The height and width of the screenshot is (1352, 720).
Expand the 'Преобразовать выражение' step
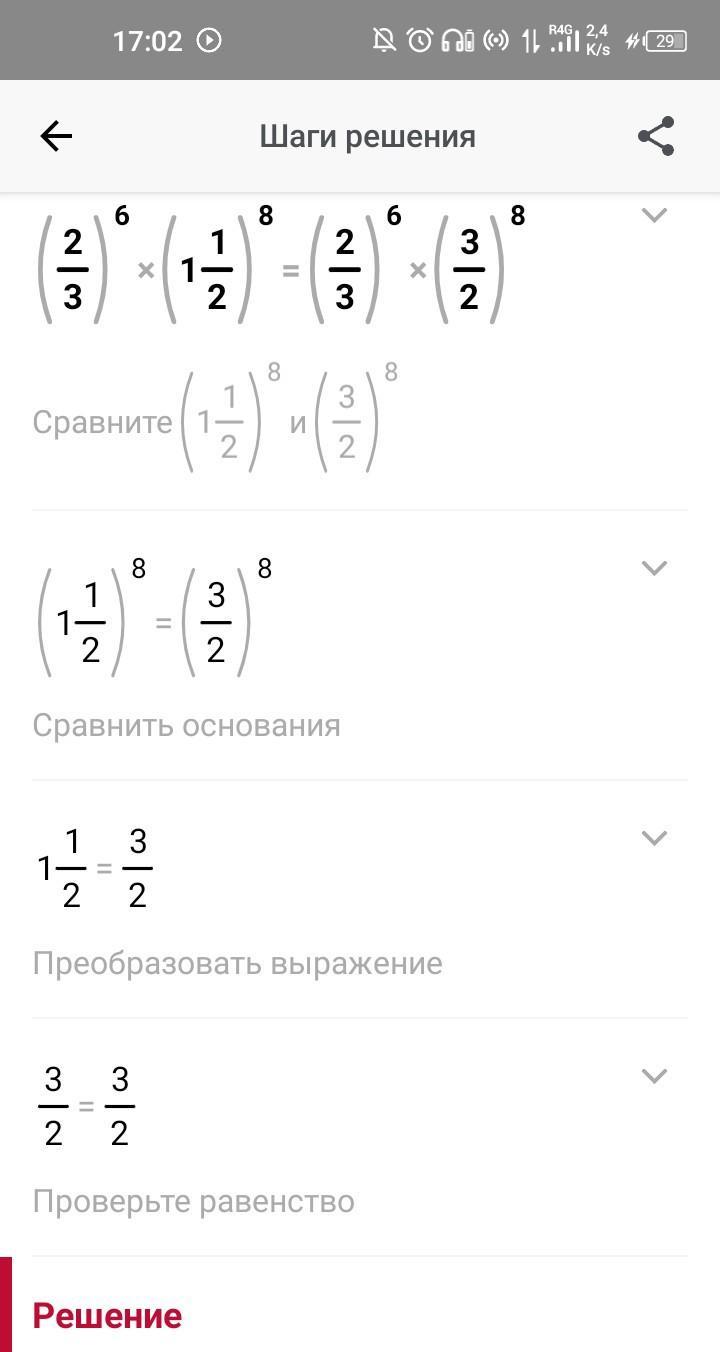click(654, 838)
